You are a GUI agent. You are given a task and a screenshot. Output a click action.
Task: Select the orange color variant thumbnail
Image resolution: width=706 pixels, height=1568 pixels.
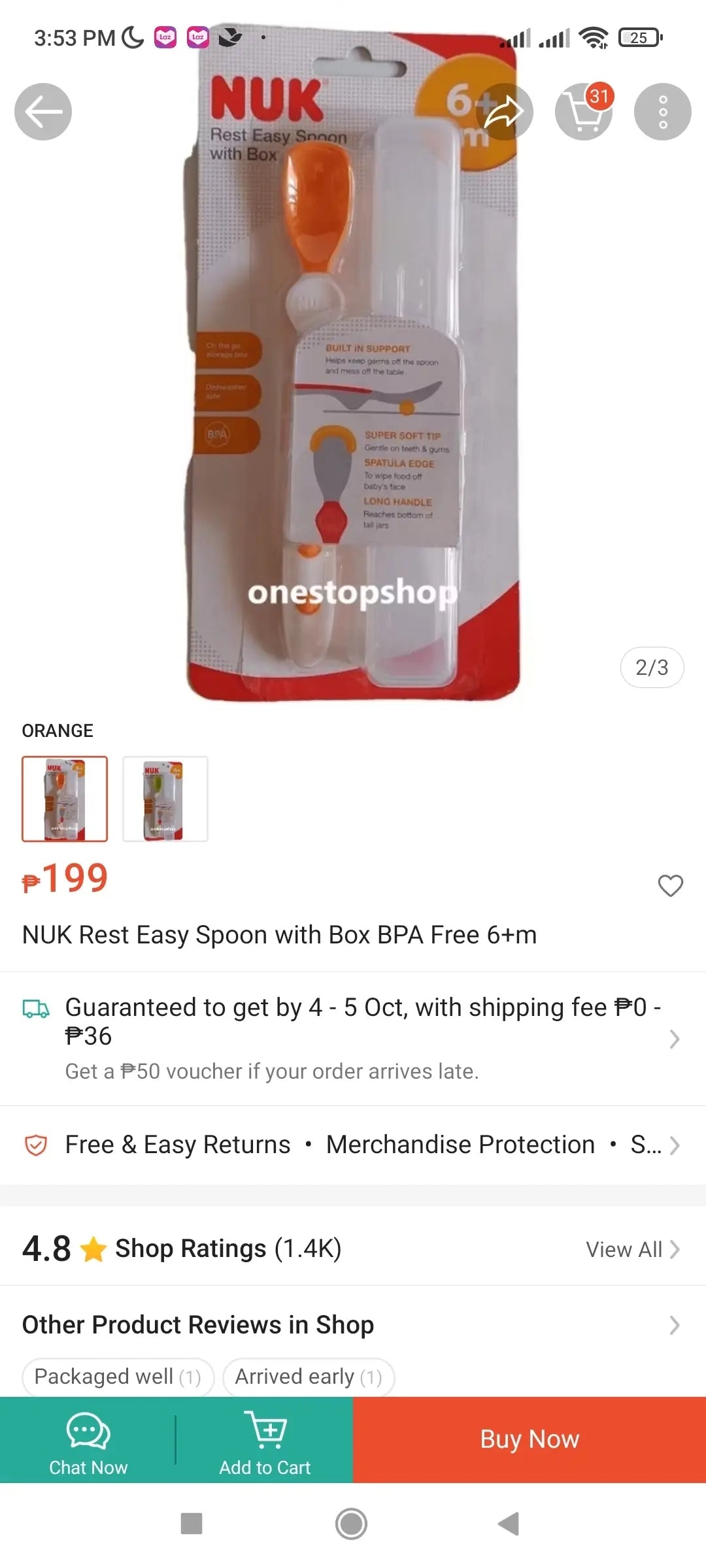(65, 798)
